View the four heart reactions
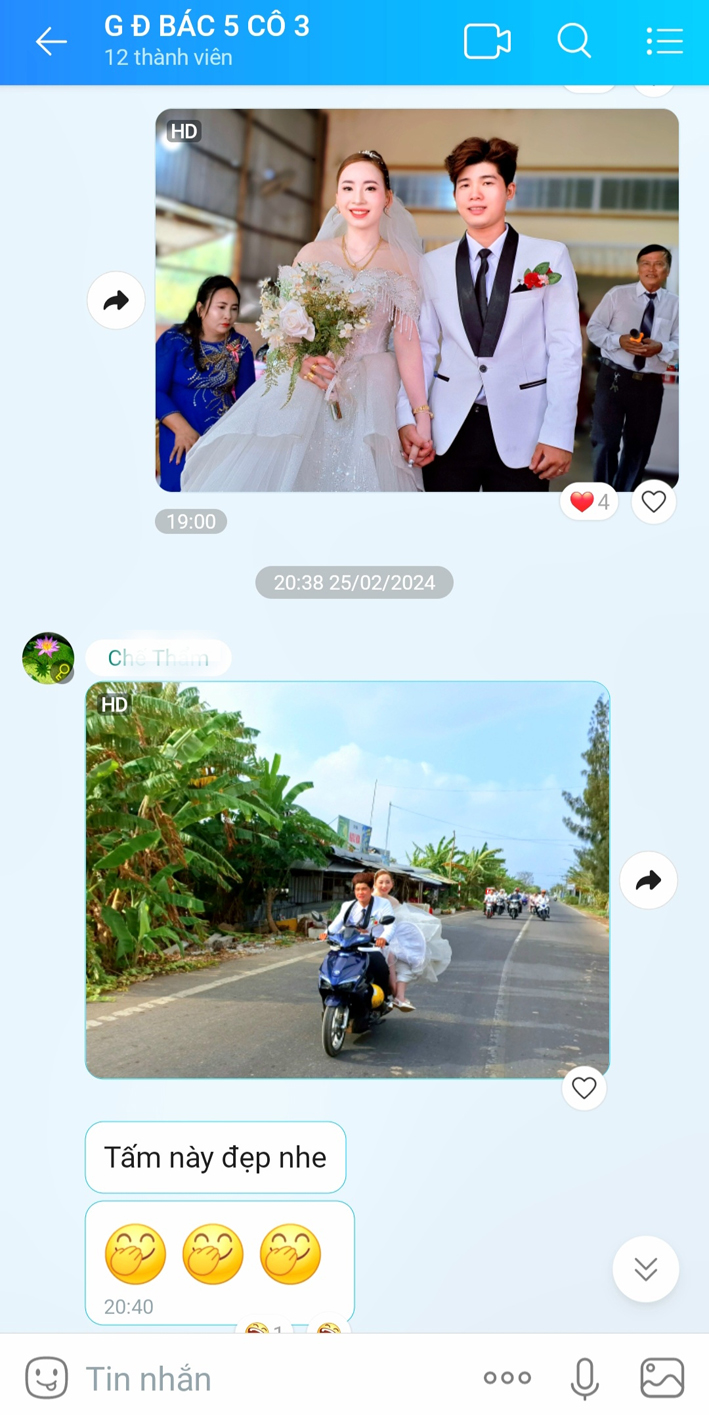709x1415 pixels. tap(589, 502)
